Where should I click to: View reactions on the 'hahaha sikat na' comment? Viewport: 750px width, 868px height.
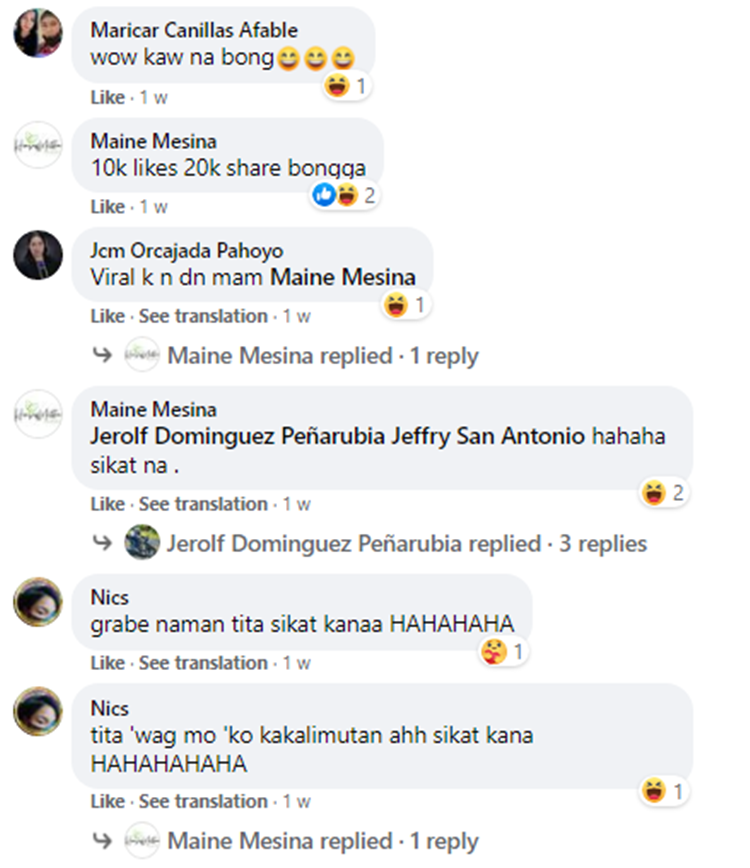pyautogui.click(x=664, y=492)
